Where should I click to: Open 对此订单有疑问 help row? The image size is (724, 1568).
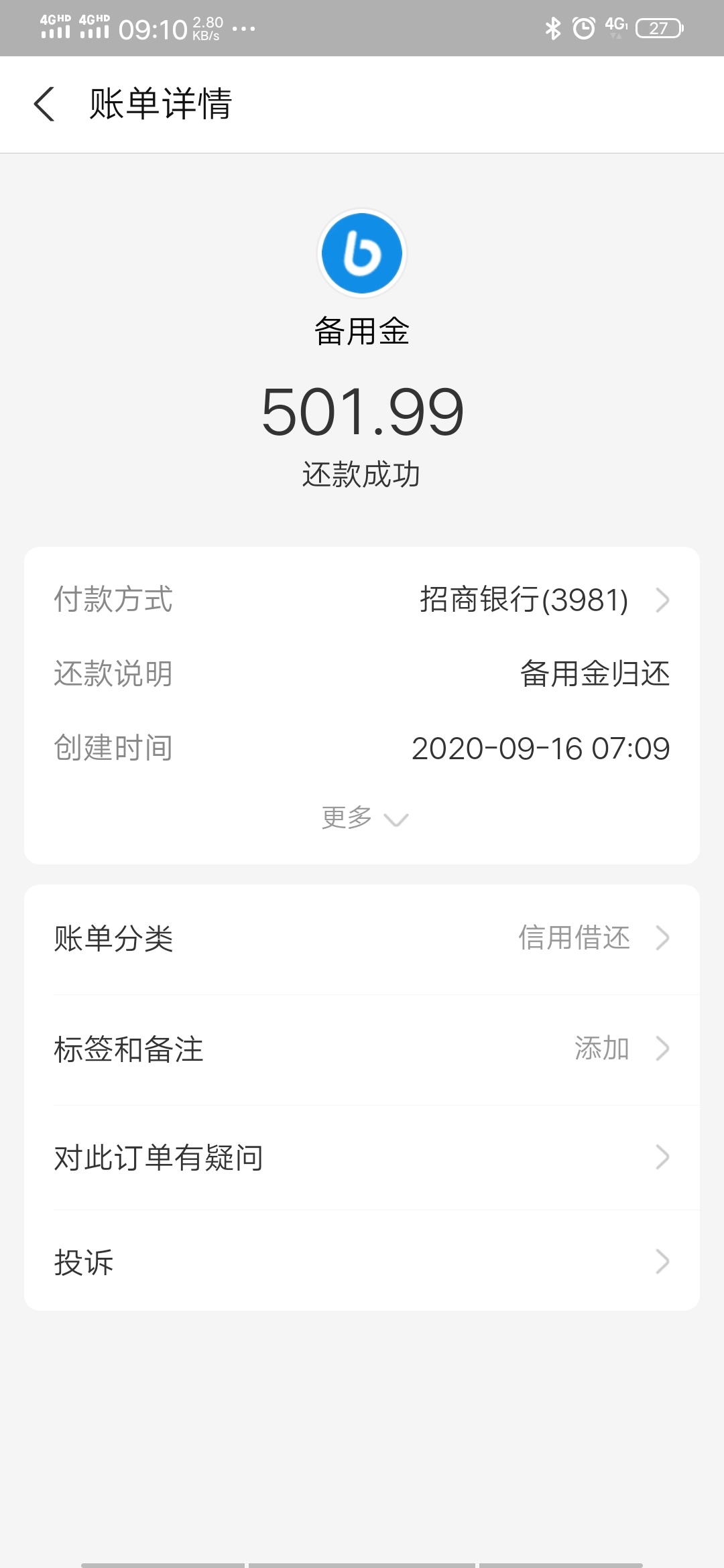tap(362, 1158)
